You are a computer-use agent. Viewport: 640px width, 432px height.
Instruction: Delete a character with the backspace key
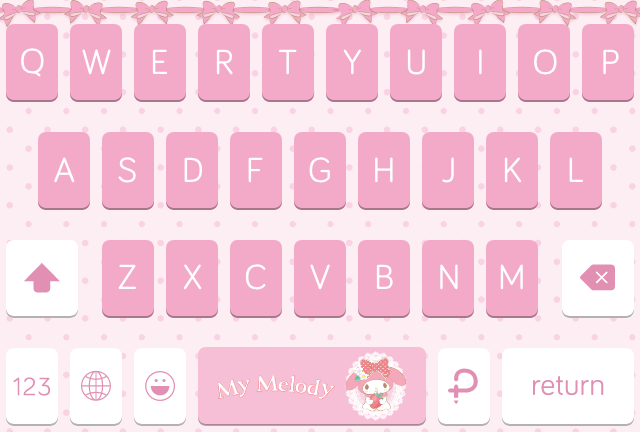pyautogui.click(x=597, y=278)
